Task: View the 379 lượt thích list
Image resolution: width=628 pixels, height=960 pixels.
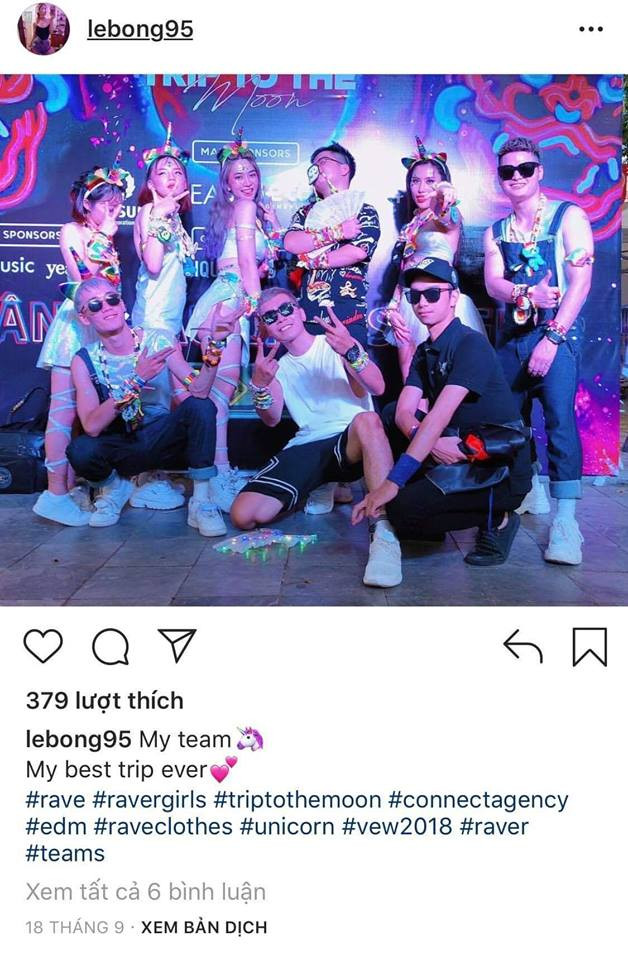Action: [105, 700]
